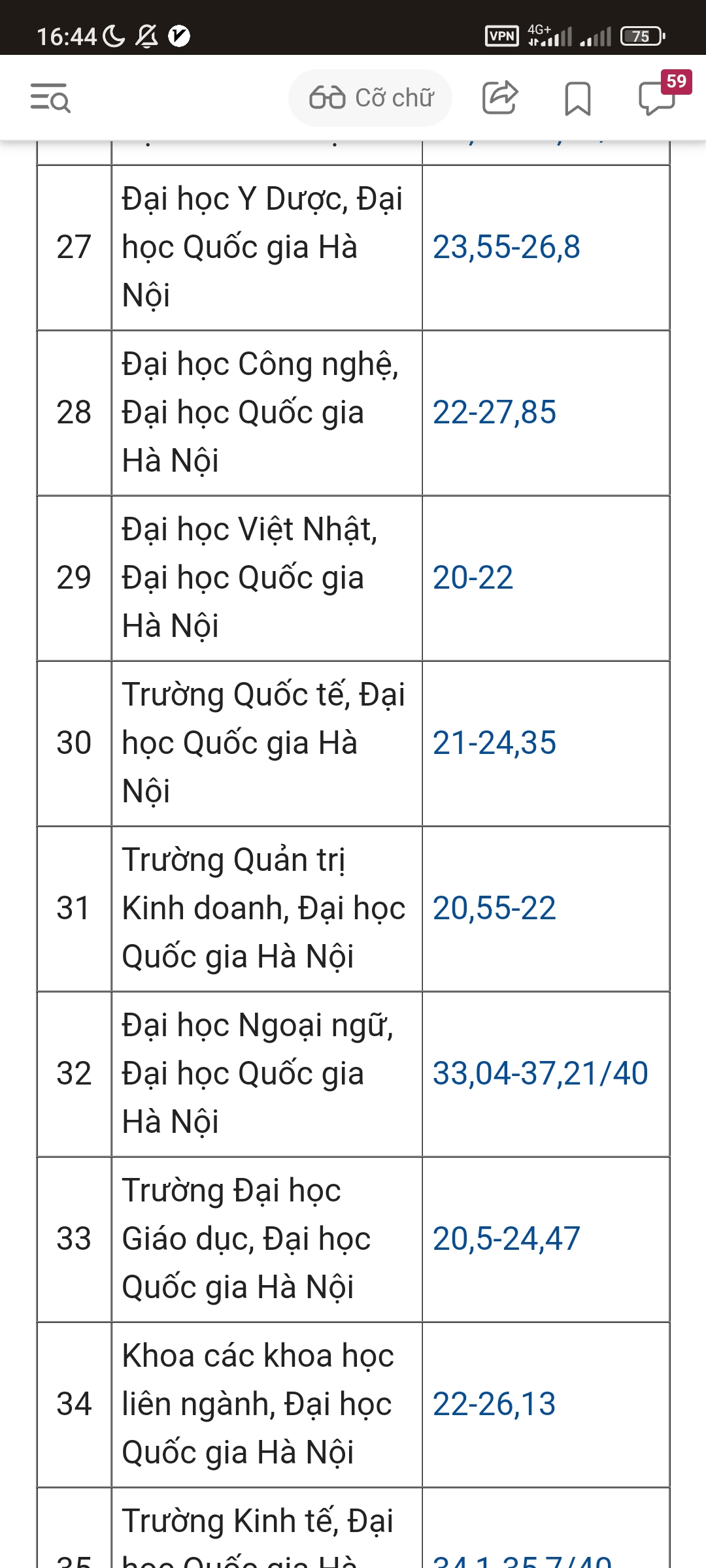Open score link 20,55-22 for Quản trị Kinh doanh
This screenshot has width=706, height=1568.
(x=494, y=909)
